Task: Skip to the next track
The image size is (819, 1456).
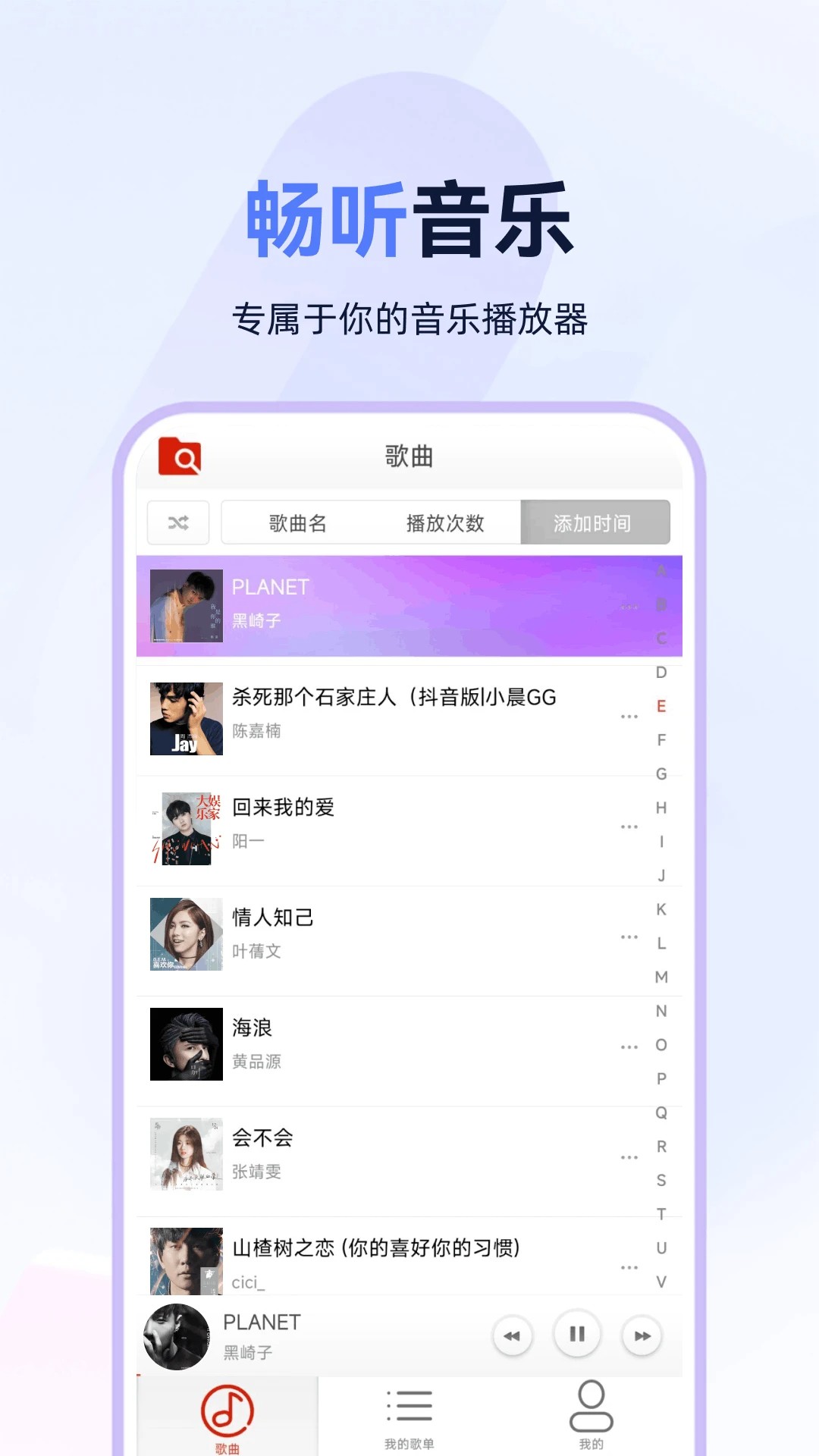Action: pos(642,1334)
